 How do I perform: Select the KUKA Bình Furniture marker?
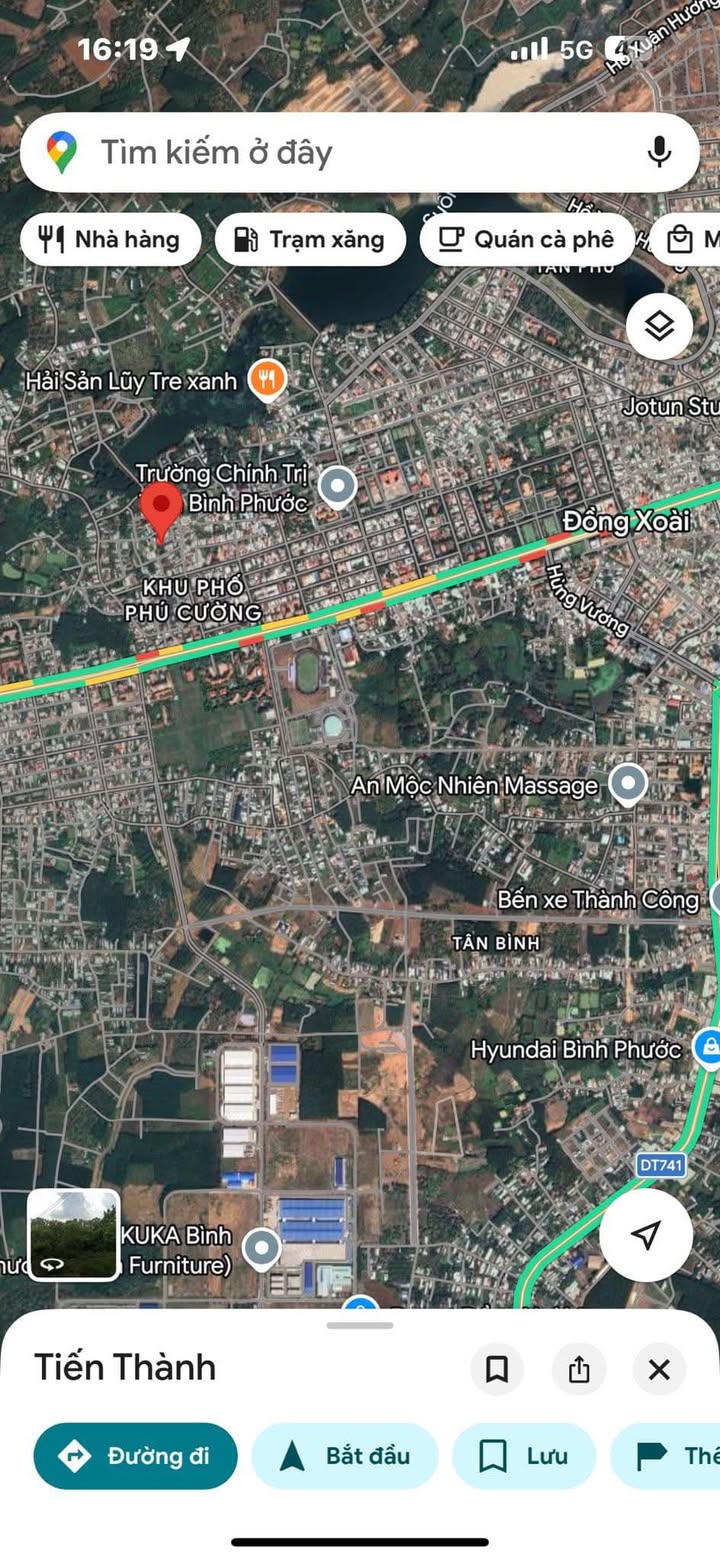(262, 1248)
